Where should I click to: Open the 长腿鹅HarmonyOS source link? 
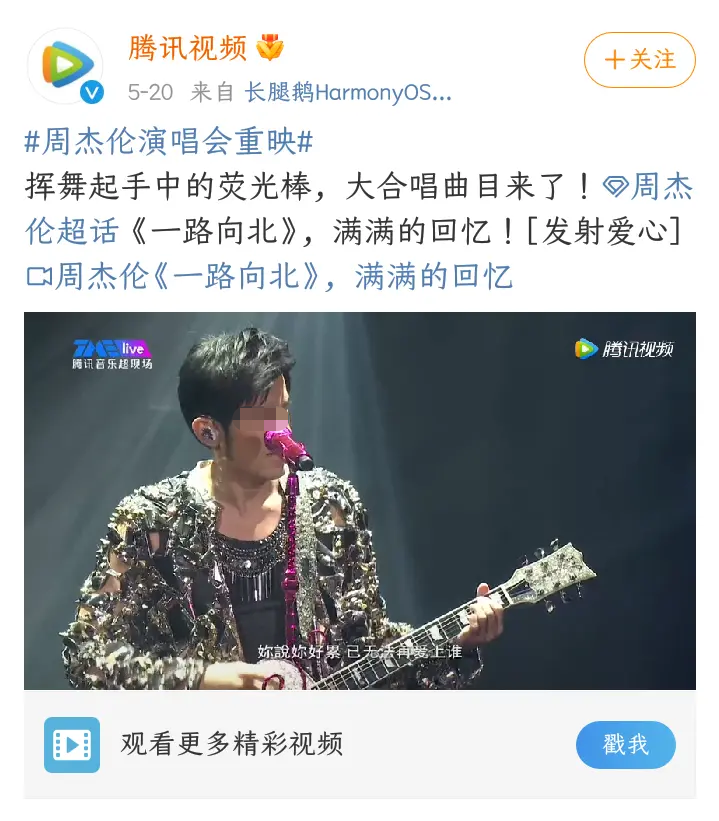click(x=347, y=93)
